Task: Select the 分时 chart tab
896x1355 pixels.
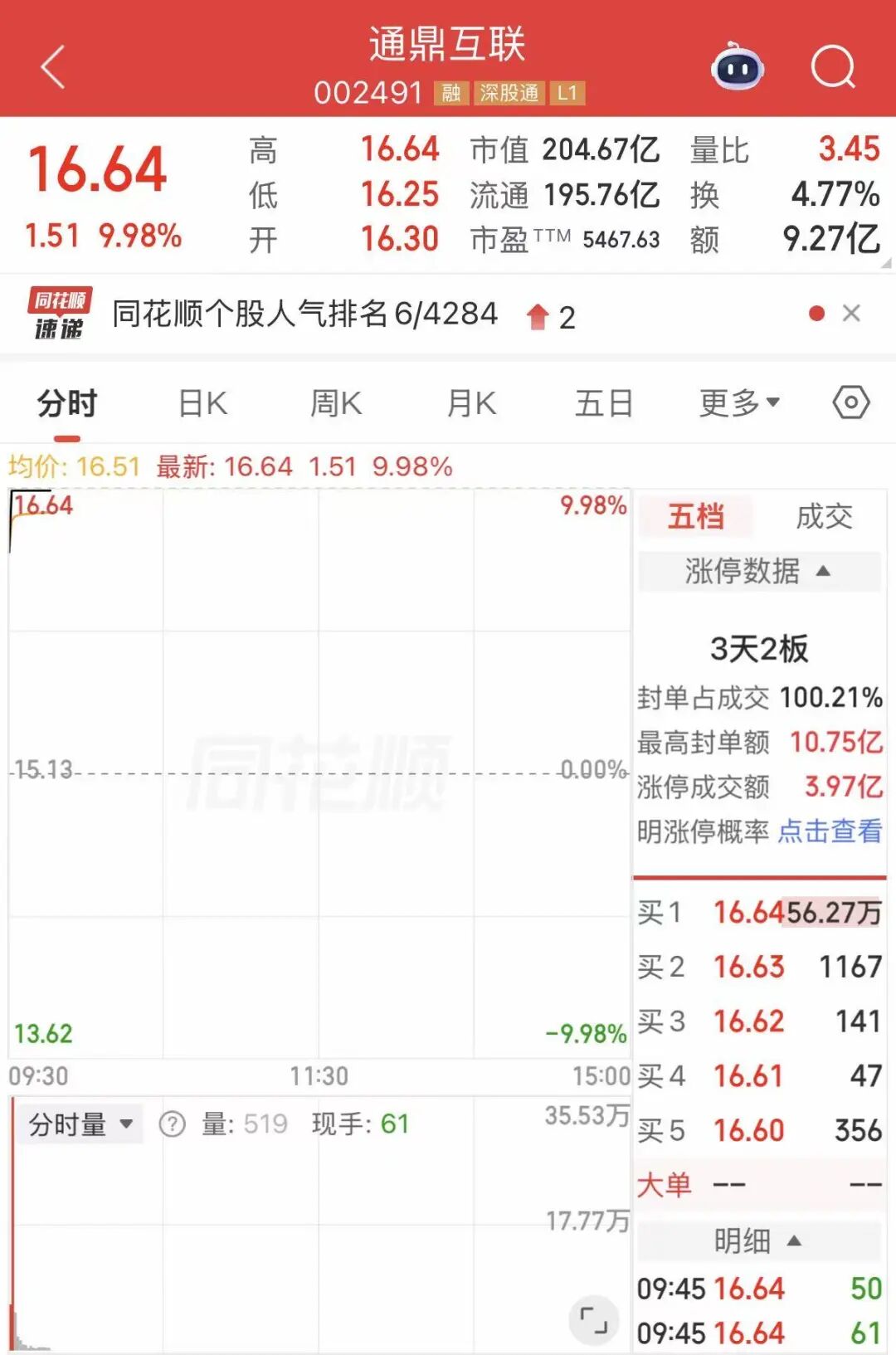Action: click(67, 404)
